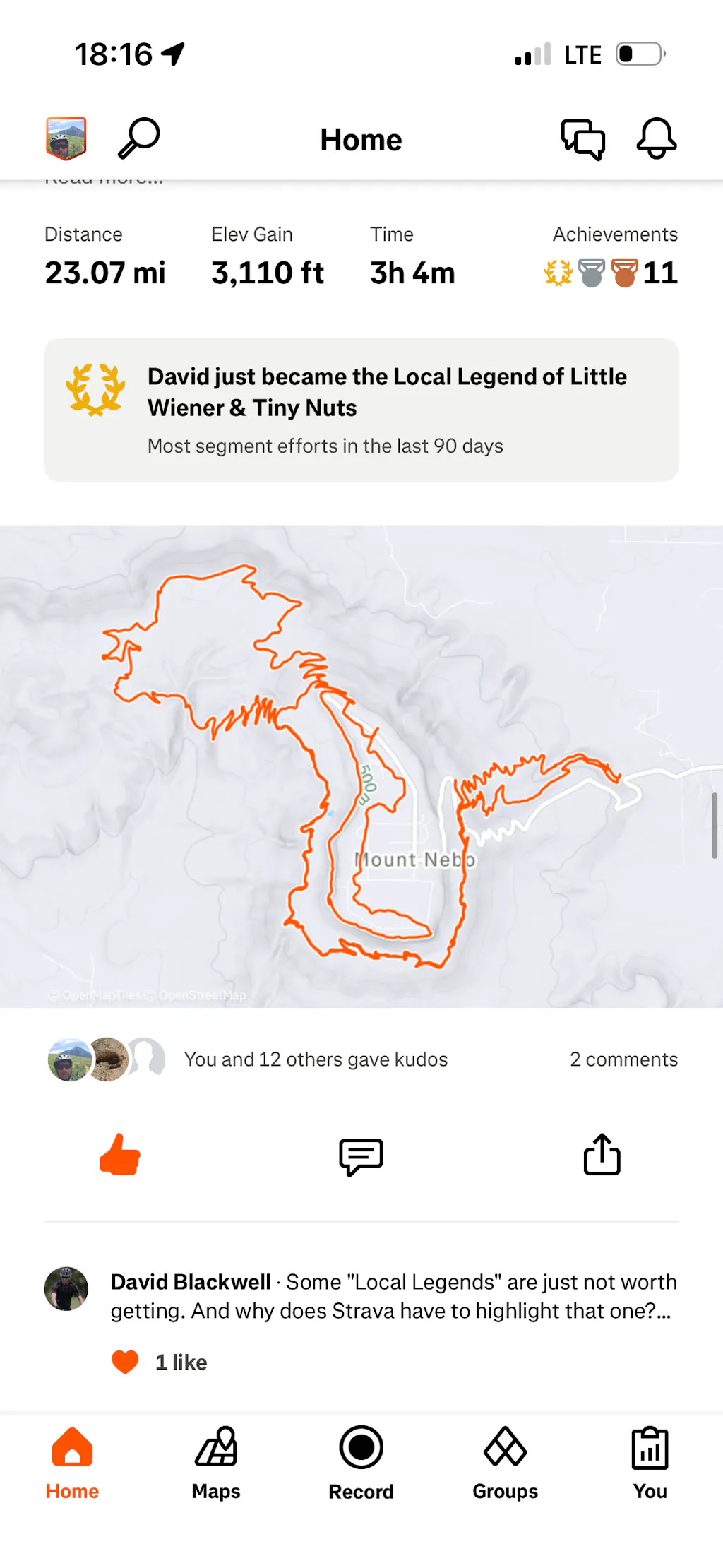Add a comment on the activity
Screen dimensions: 723x1568
click(361, 1156)
